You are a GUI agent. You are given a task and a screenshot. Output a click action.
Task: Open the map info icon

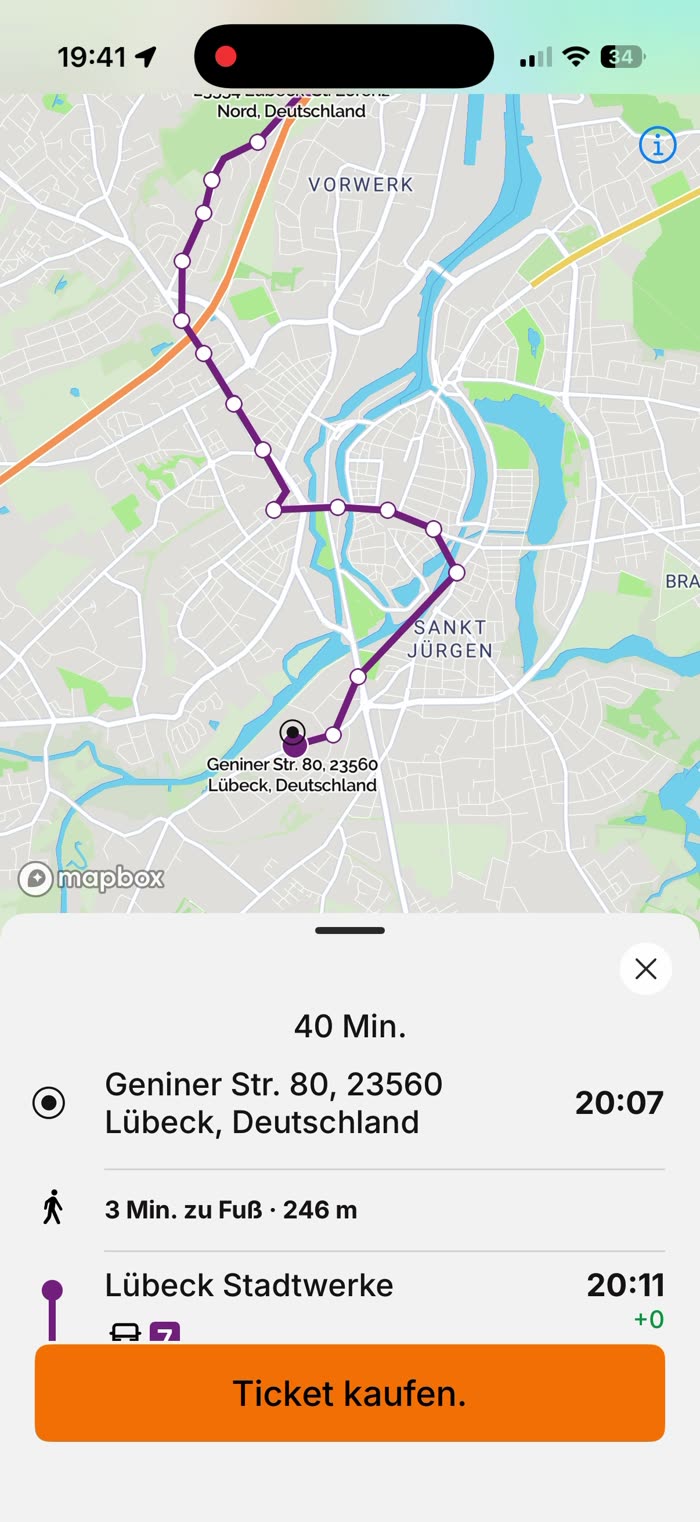657,146
